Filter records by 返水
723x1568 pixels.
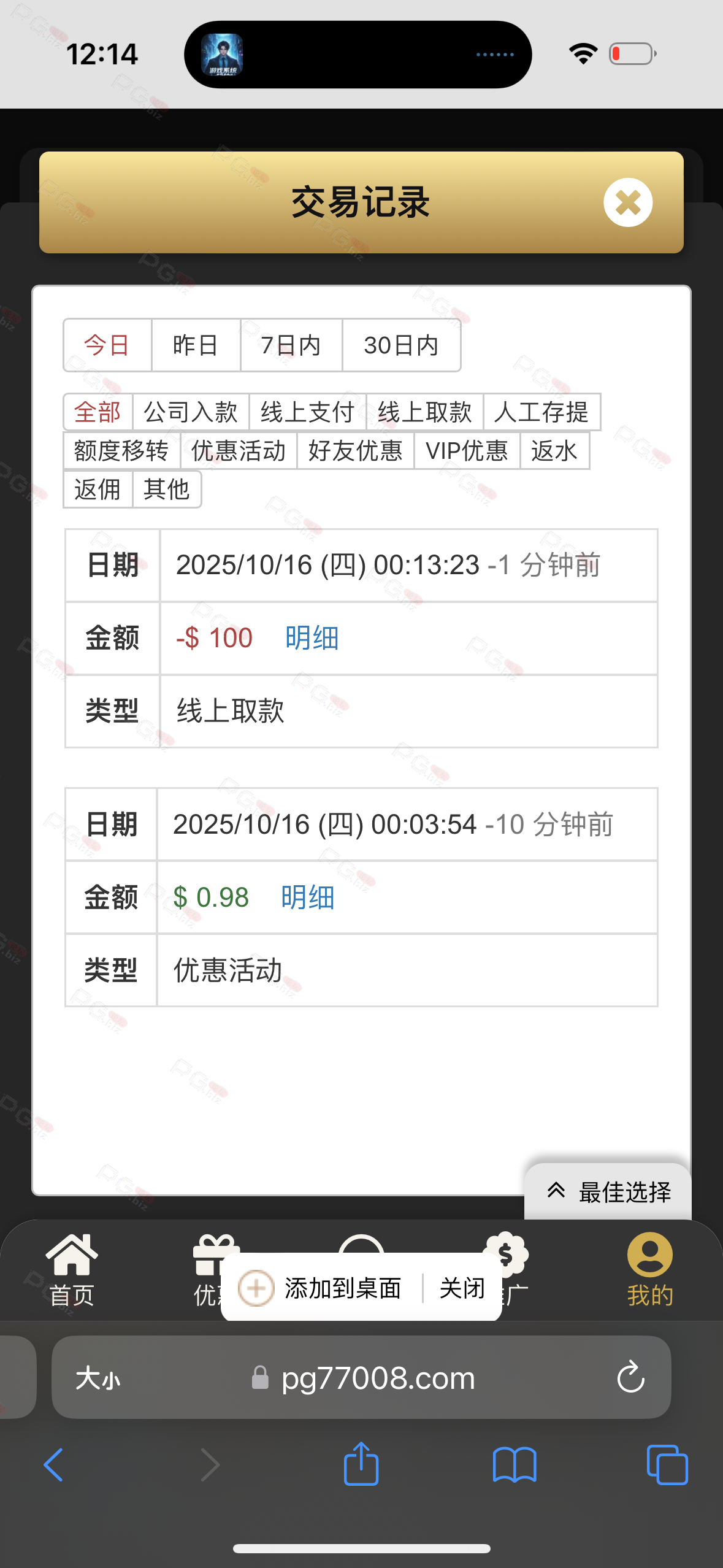[554, 451]
